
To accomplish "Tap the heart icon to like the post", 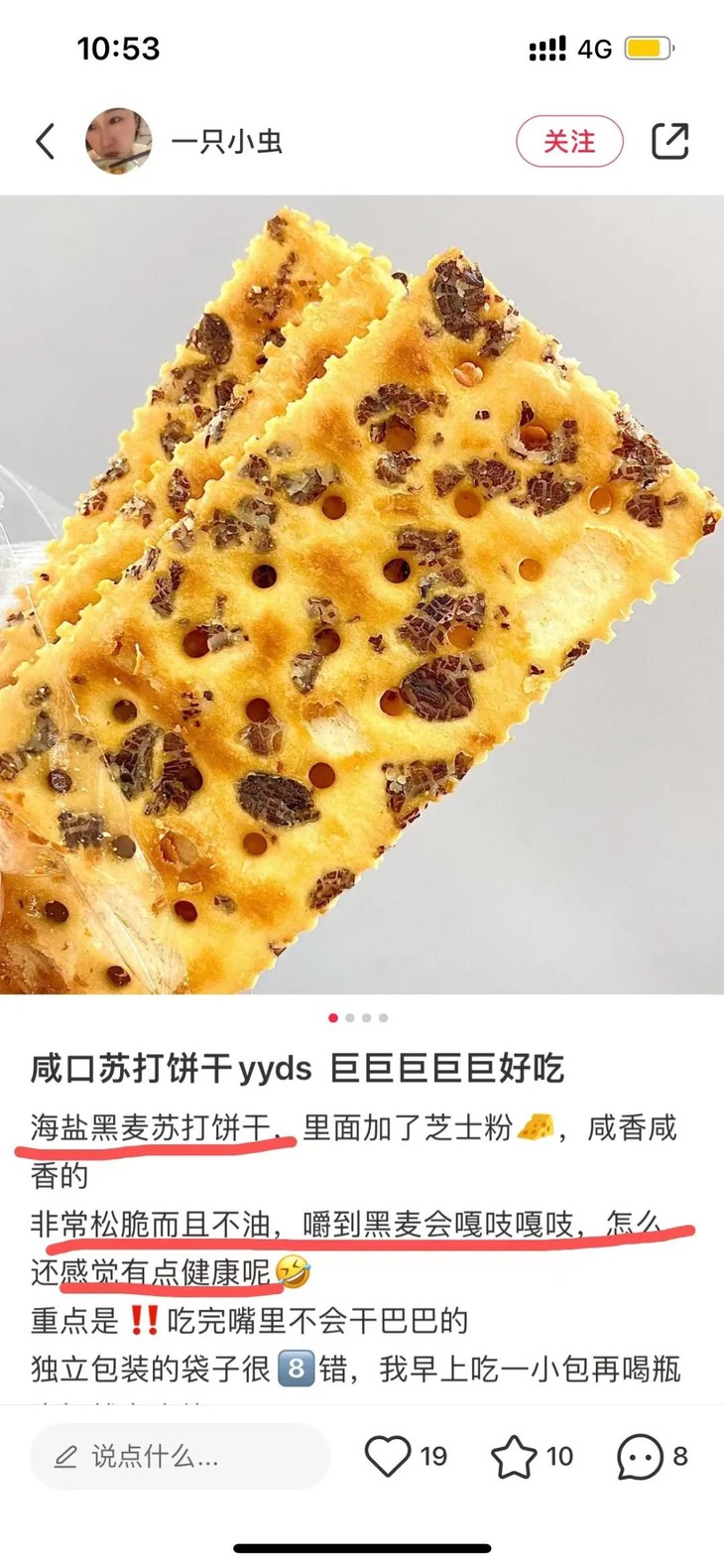I will point(388,1456).
